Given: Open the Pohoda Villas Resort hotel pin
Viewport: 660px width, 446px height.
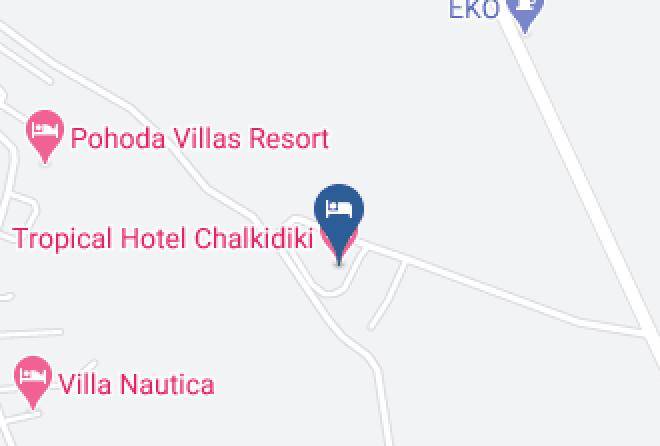Looking at the screenshot, I should pos(45,134).
